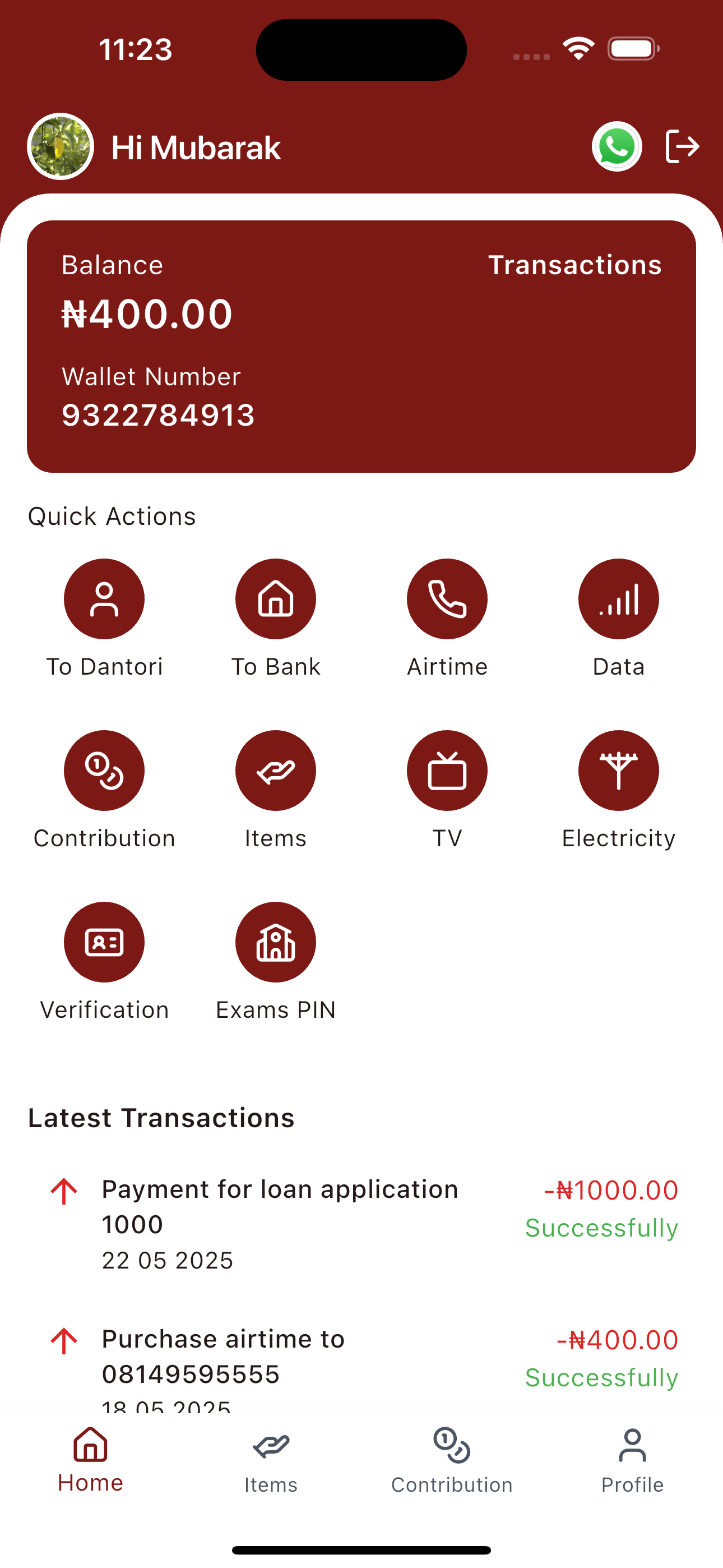Open the Data purchase action
Image resolution: width=723 pixels, height=1568 pixels.
tap(618, 599)
